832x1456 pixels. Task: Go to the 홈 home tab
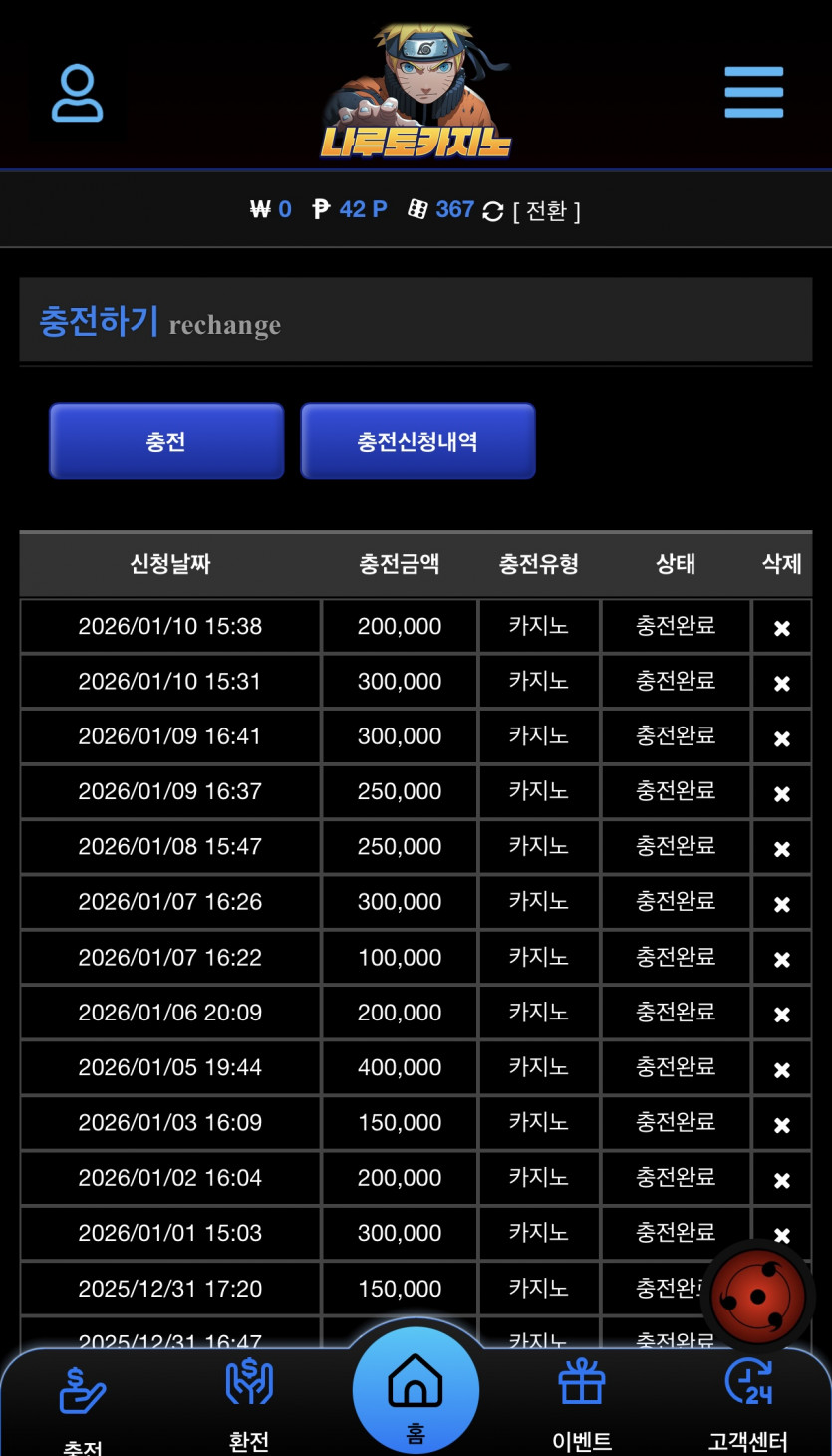click(x=416, y=1393)
